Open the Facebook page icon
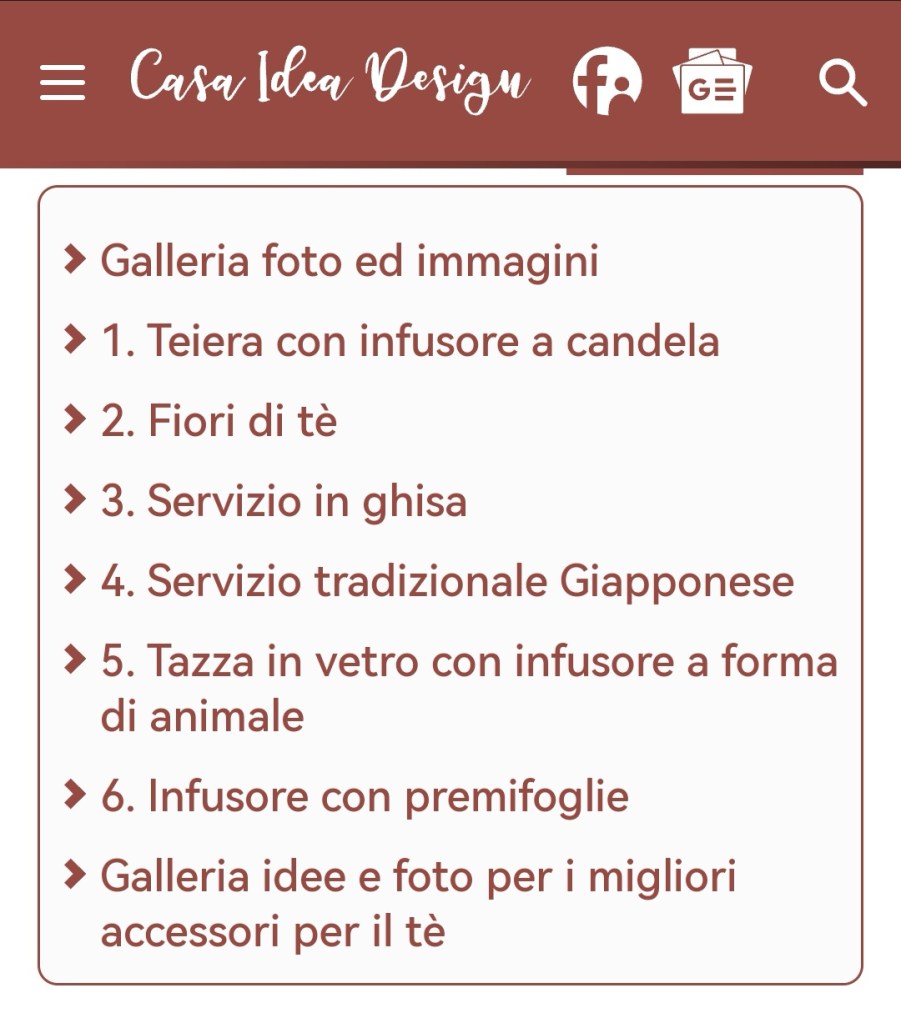Screen dimensions: 901x1023 point(607,81)
